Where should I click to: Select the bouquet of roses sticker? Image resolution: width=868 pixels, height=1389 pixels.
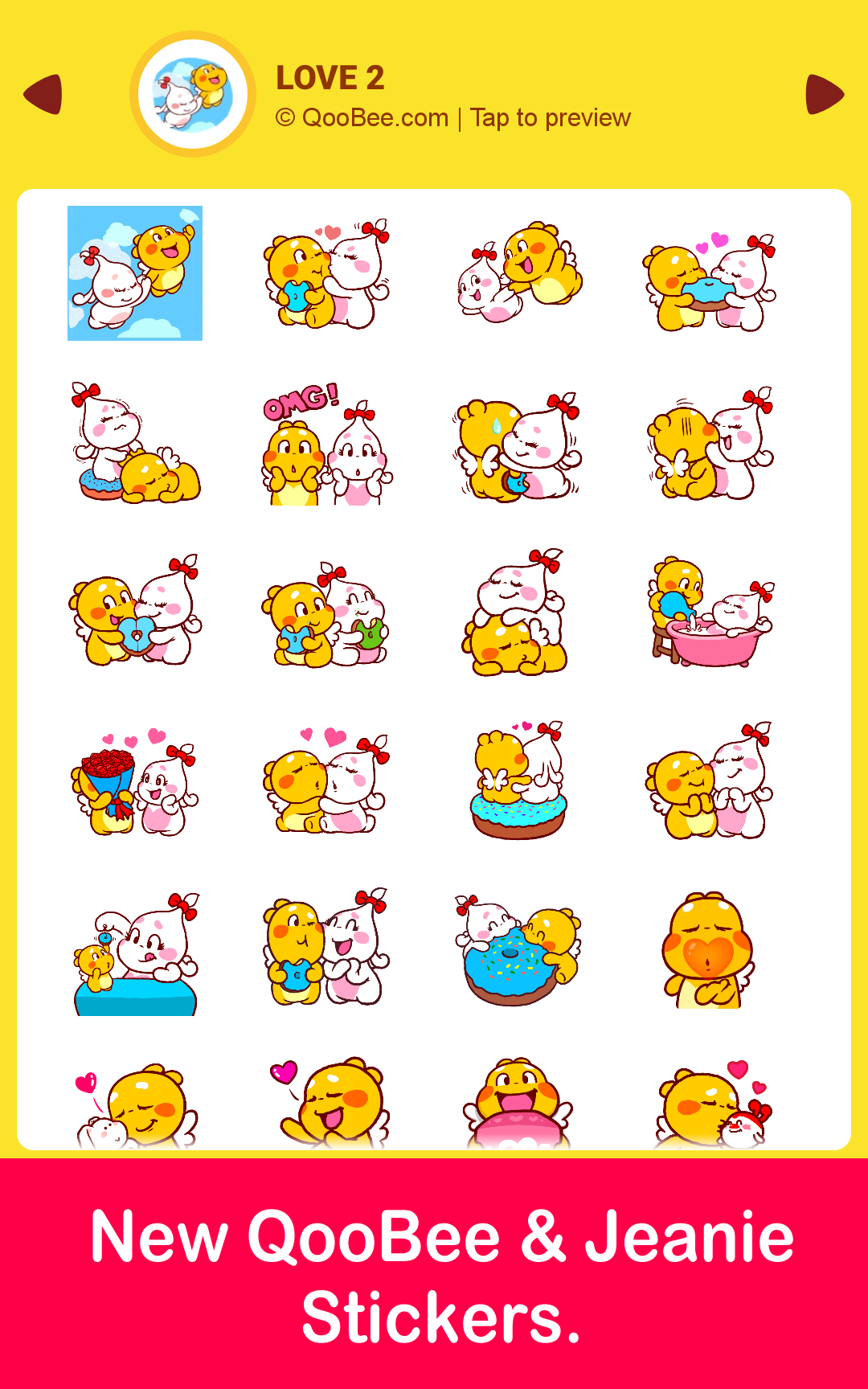click(x=137, y=784)
